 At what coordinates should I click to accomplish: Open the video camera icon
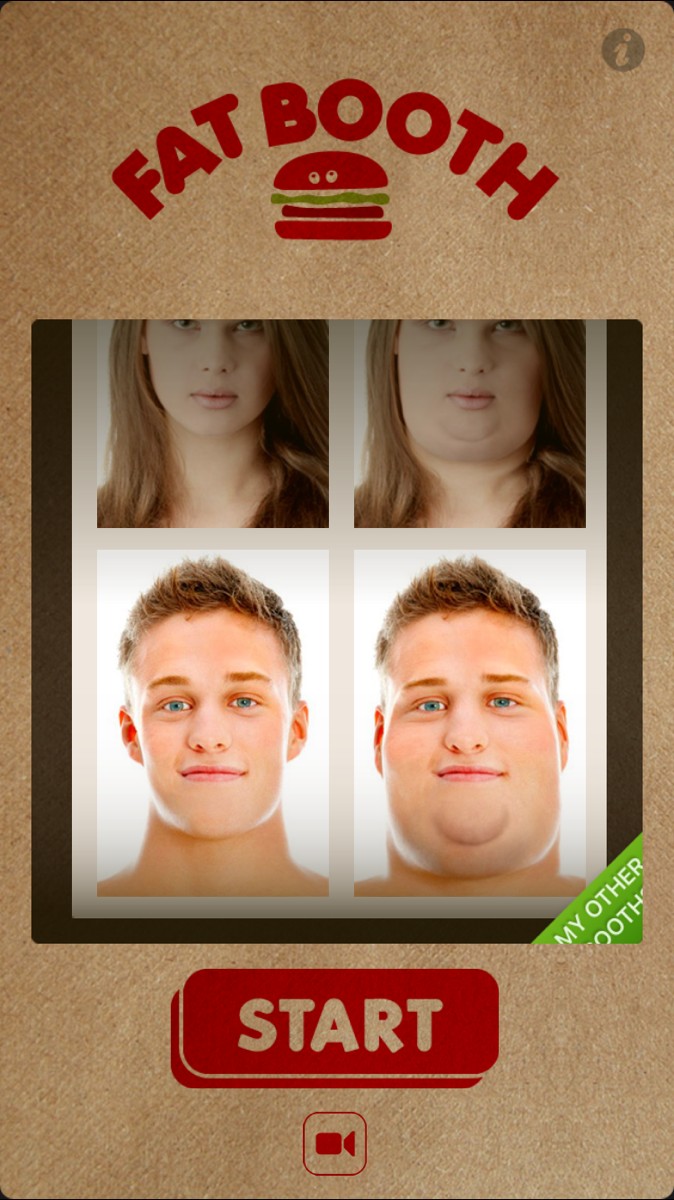coord(335,1143)
